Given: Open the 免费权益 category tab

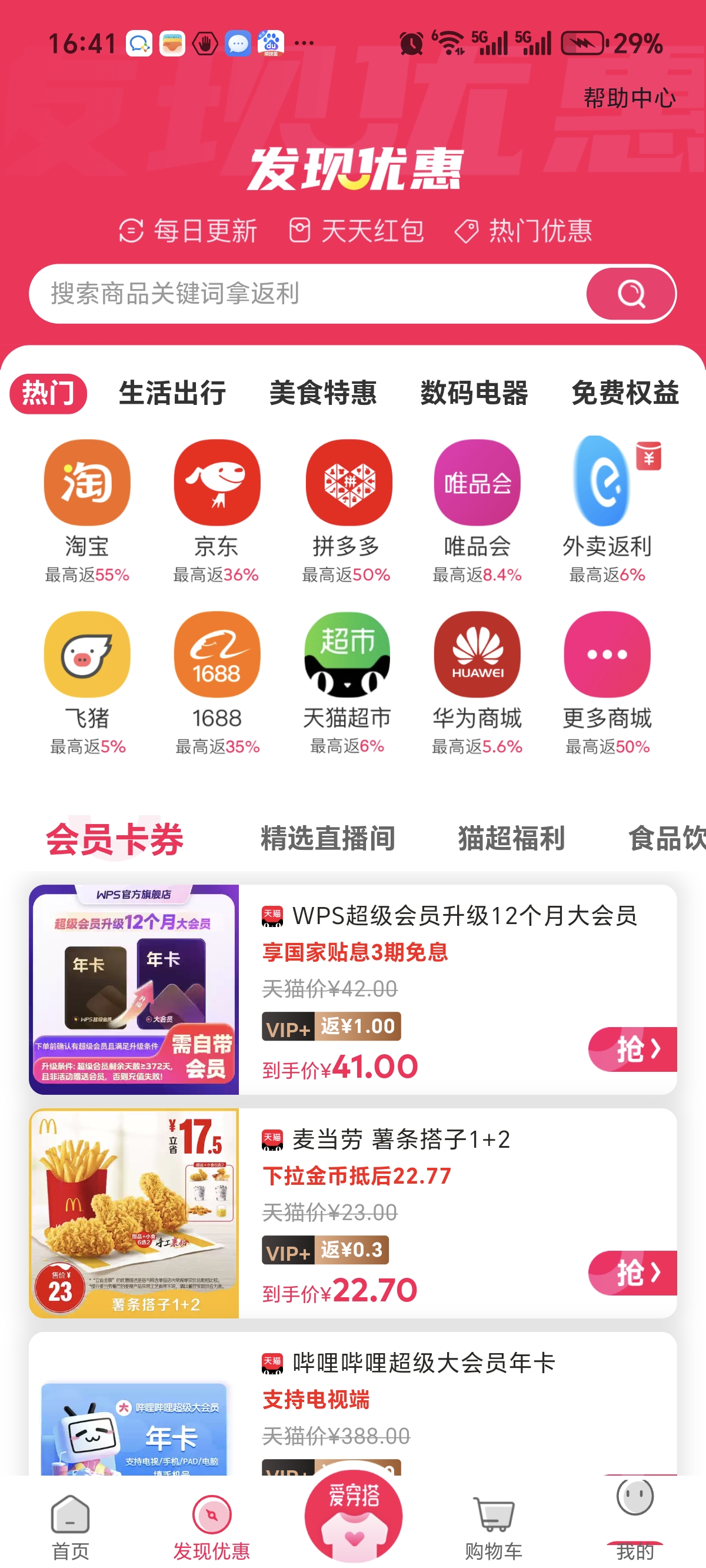Looking at the screenshot, I should 624,393.
